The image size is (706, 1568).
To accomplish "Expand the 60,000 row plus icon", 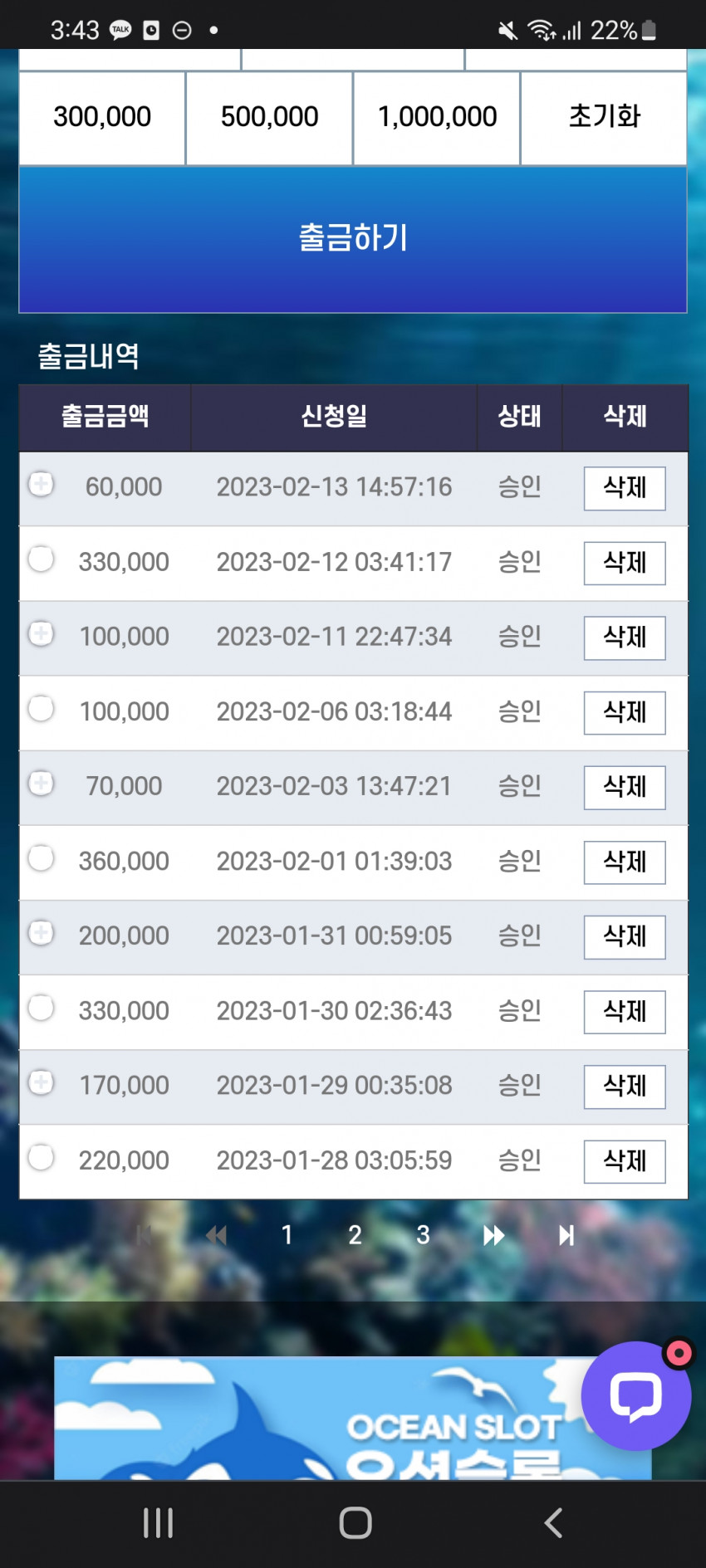I will click(41, 483).
